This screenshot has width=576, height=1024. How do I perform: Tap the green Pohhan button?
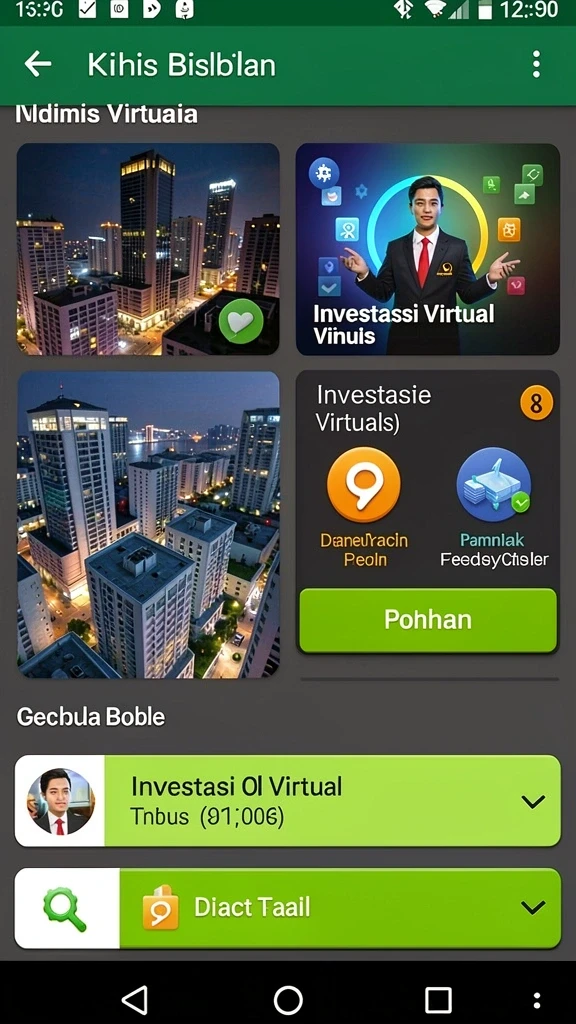click(x=428, y=620)
